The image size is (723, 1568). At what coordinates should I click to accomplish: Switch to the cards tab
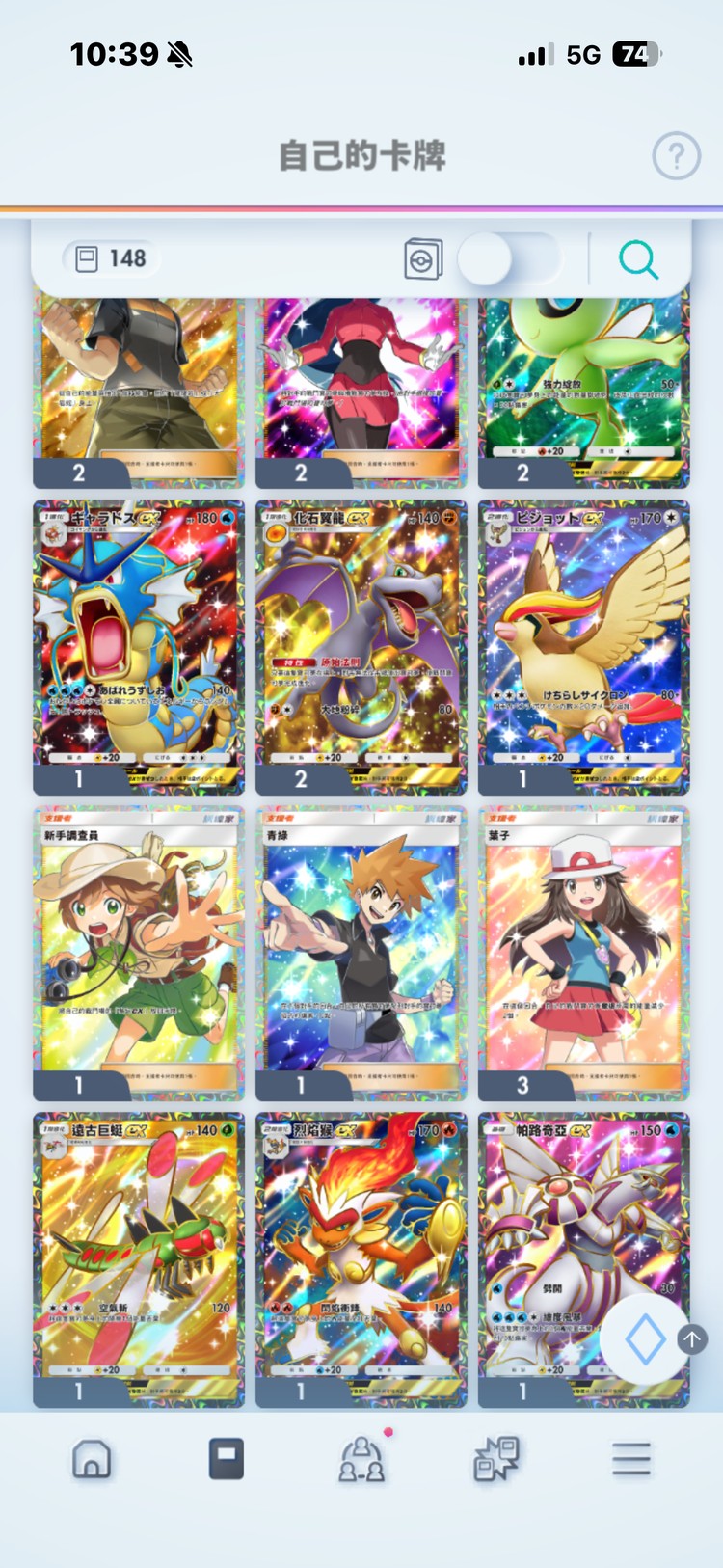(227, 1459)
